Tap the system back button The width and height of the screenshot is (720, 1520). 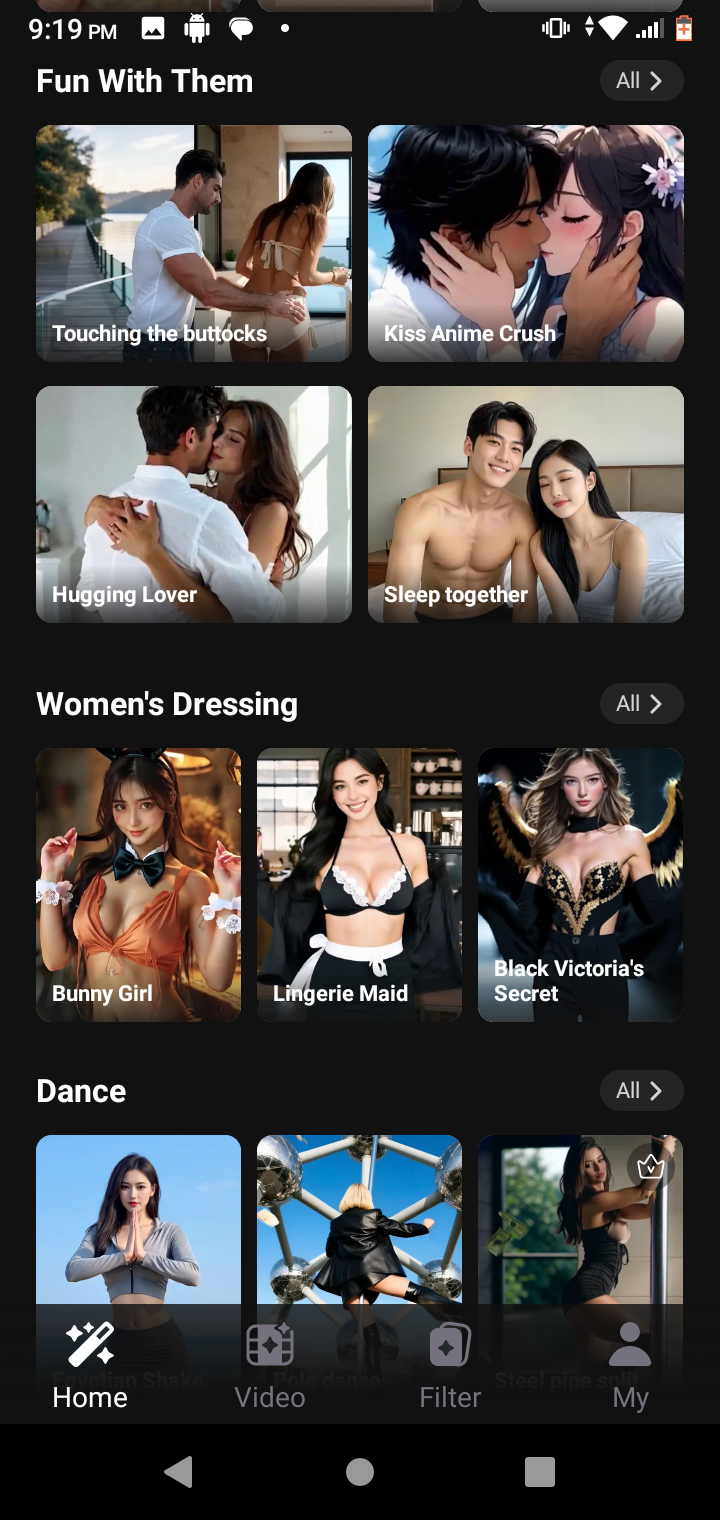pyautogui.click(x=179, y=1472)
